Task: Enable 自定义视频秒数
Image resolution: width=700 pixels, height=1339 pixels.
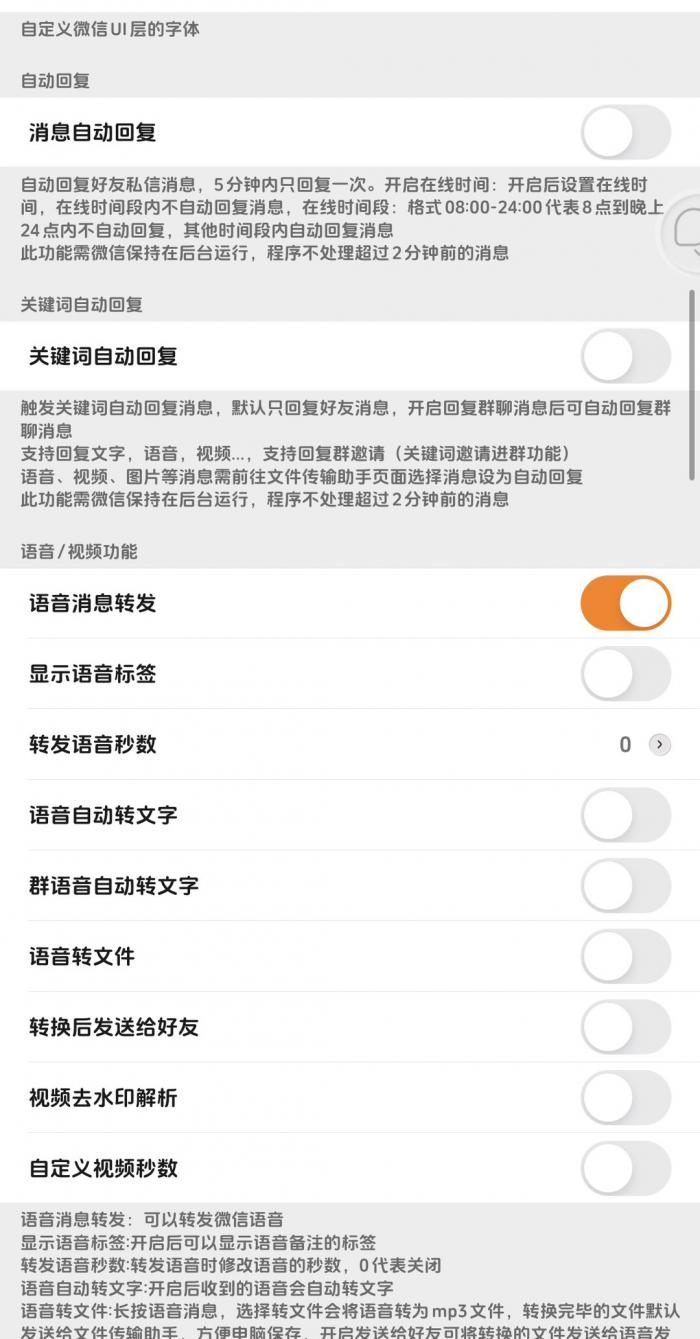Action: [x=625, y=1168]
